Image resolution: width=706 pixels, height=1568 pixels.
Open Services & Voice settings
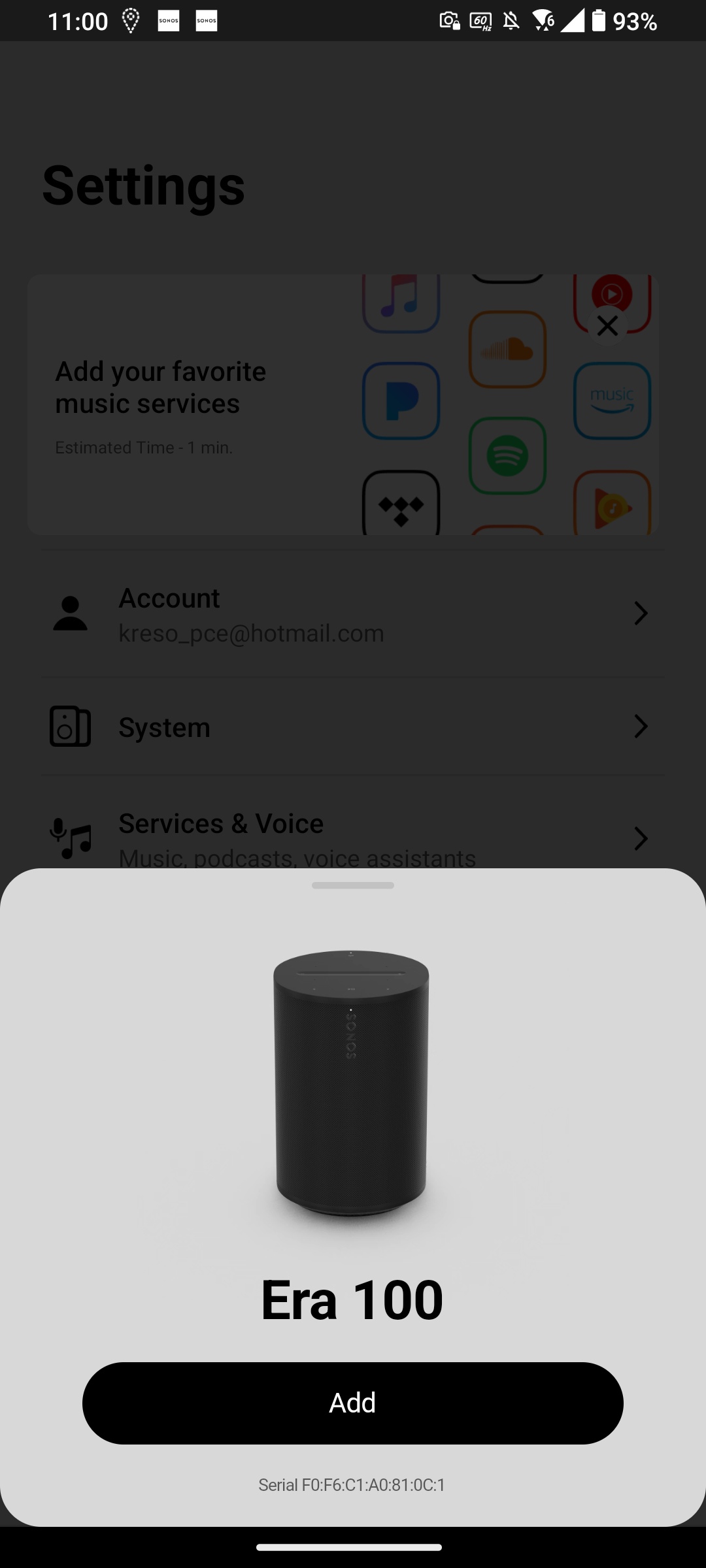click(353, 828)
